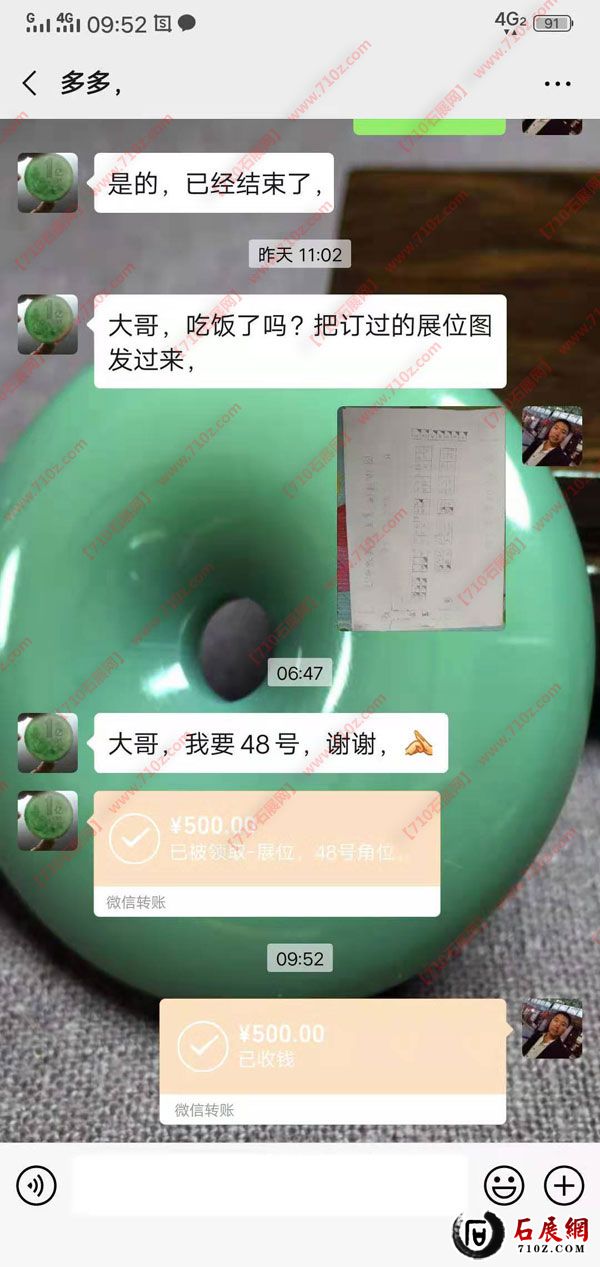Switch to voice input mode
The height and width of the screenshot is (1267, 600).
(x=37, y=1186)
